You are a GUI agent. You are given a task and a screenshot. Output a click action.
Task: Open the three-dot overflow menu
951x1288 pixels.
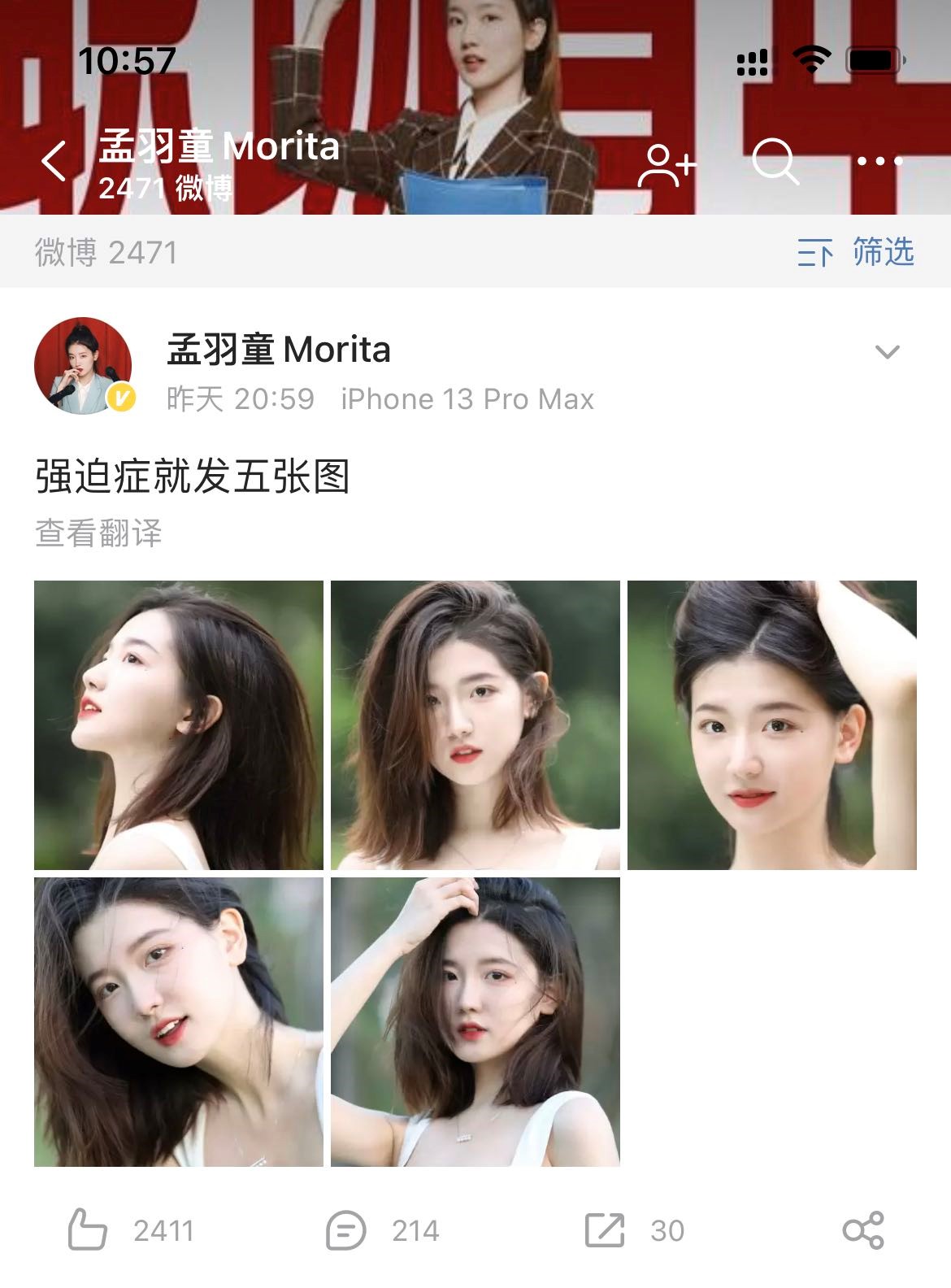tap(879, 162)
